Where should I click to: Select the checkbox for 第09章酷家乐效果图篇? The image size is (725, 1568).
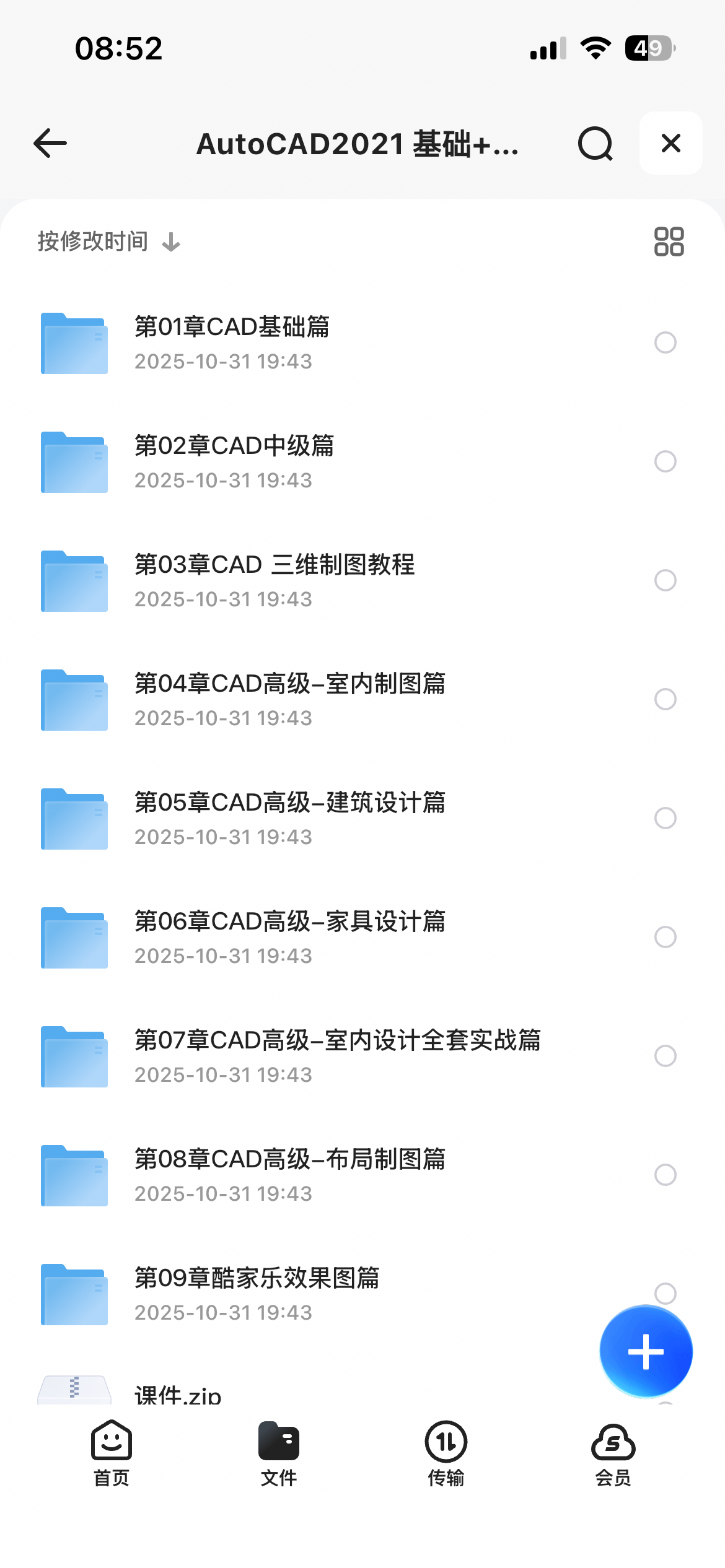coord(665,1293)
